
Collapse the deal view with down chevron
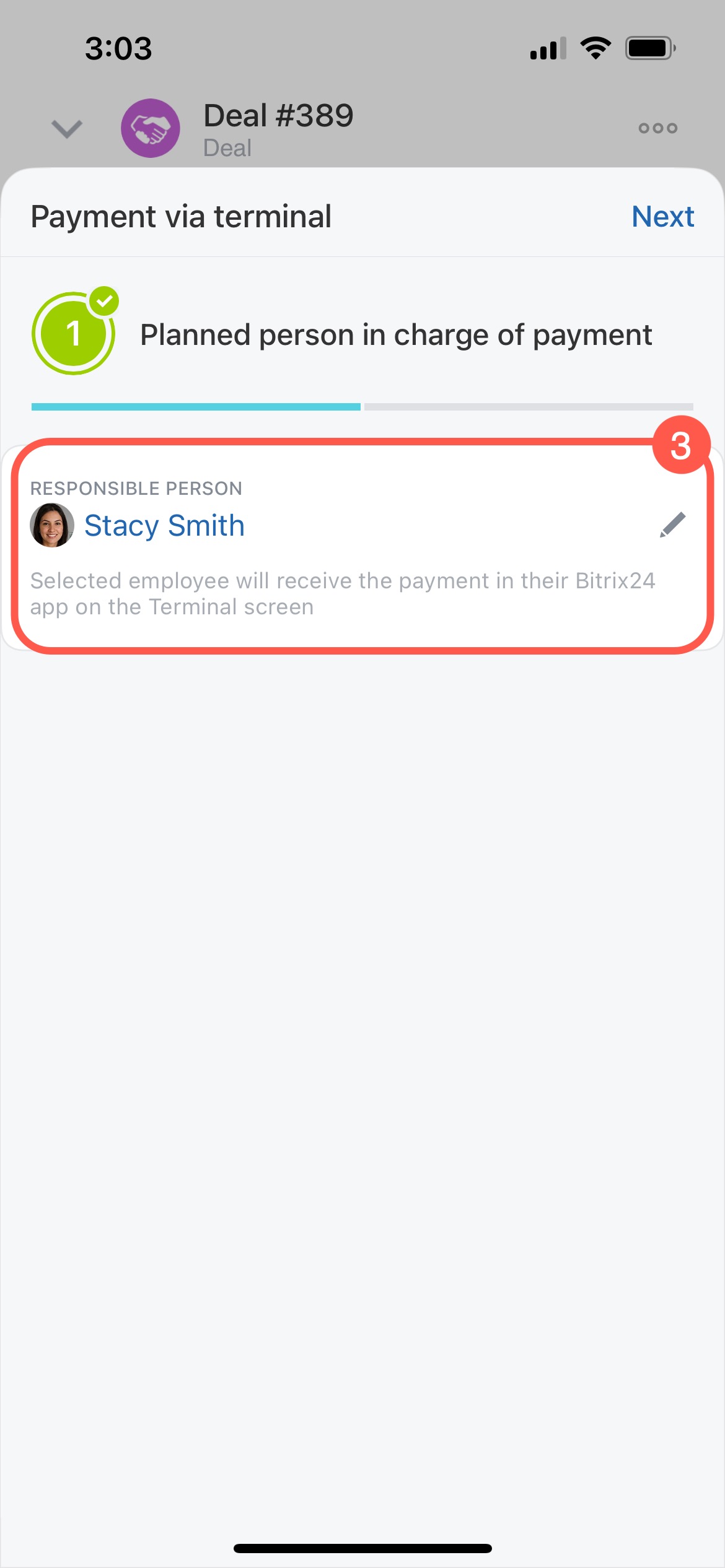(67, 129)
